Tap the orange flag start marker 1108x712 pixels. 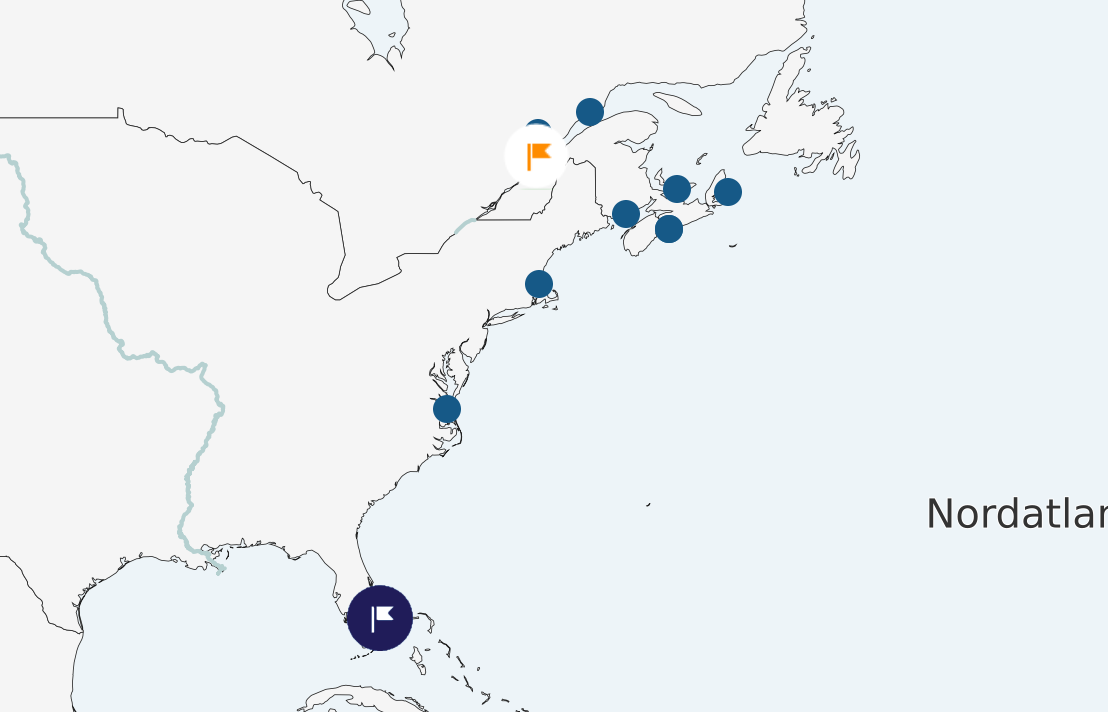[537, 157]
